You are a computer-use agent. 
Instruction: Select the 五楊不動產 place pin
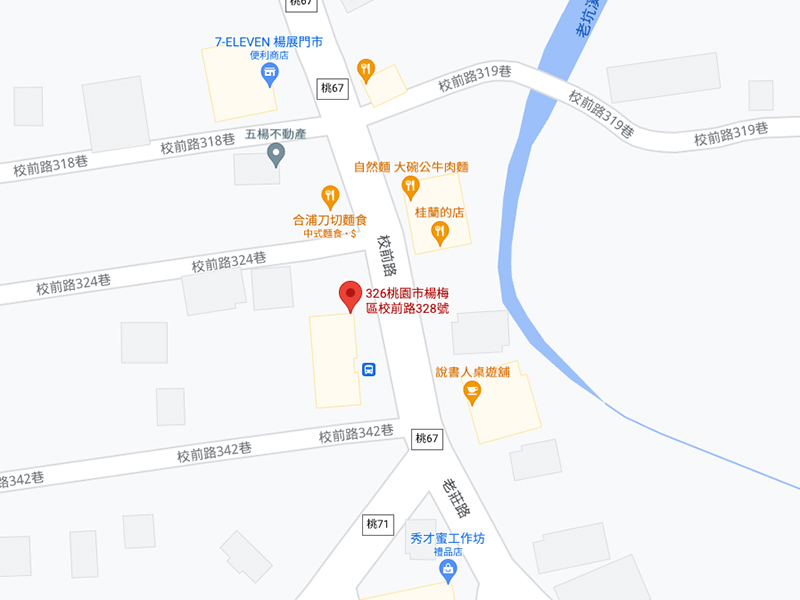click(277, 154)
